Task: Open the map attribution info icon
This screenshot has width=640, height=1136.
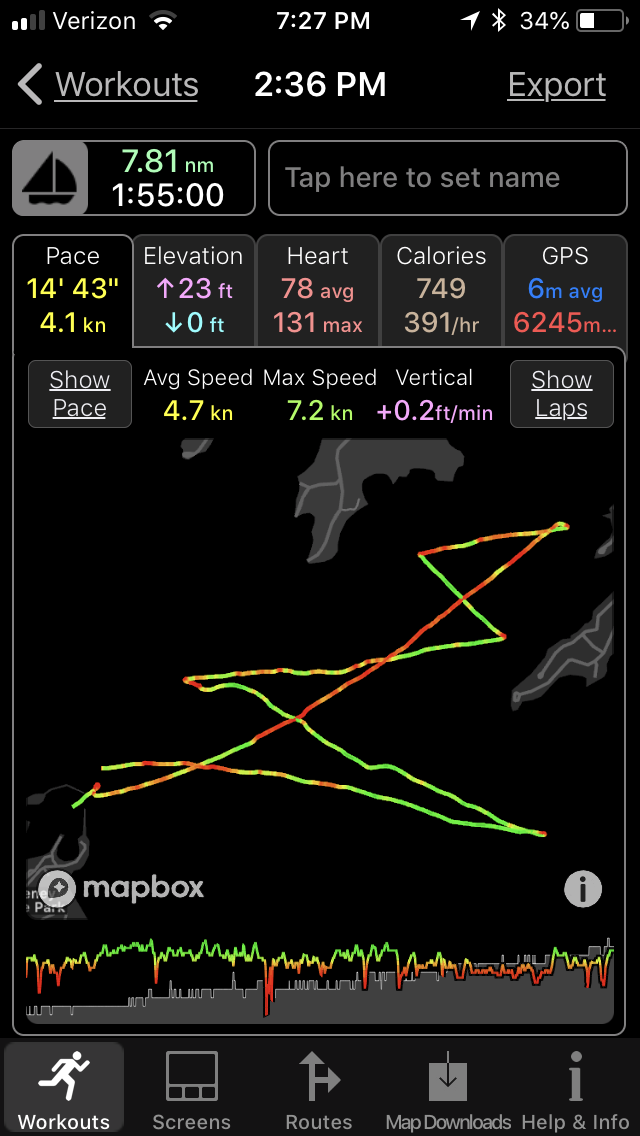Action: point(583,888)
